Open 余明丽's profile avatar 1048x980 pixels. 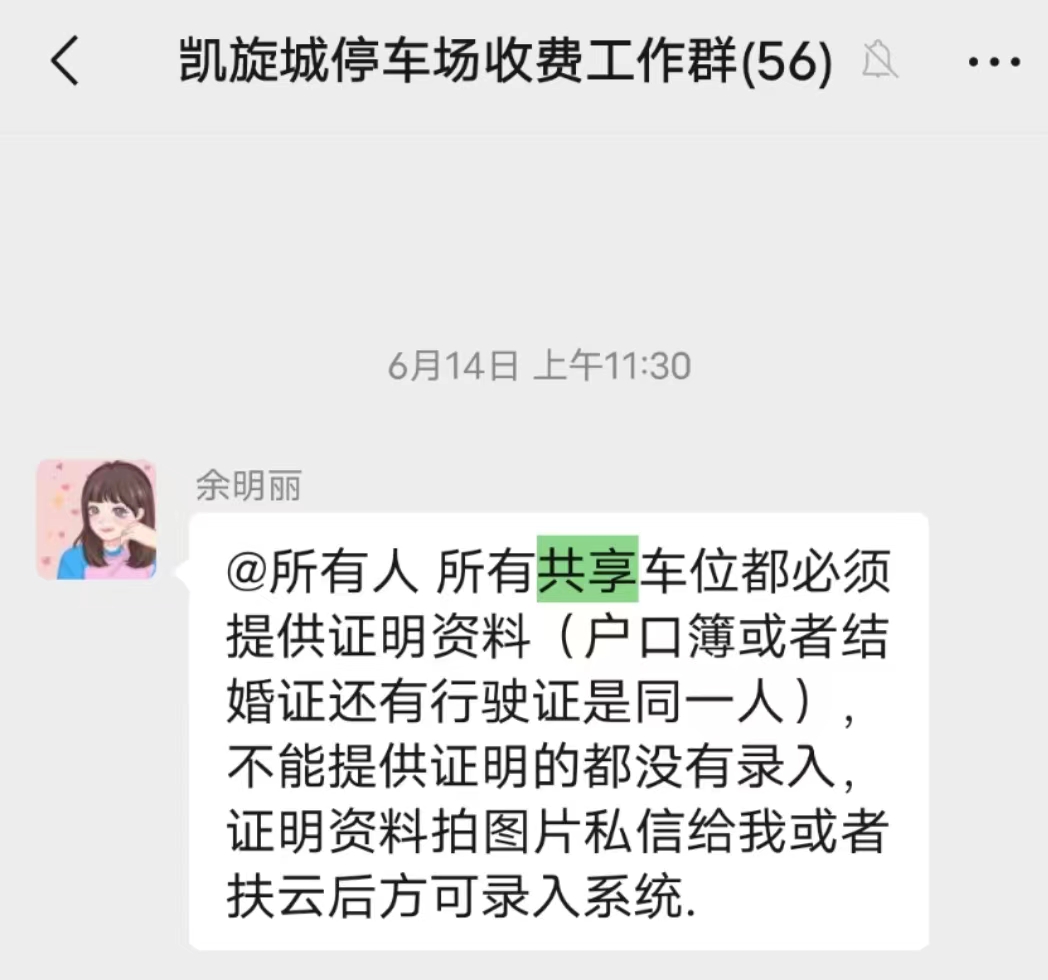(x=96, y=519)
